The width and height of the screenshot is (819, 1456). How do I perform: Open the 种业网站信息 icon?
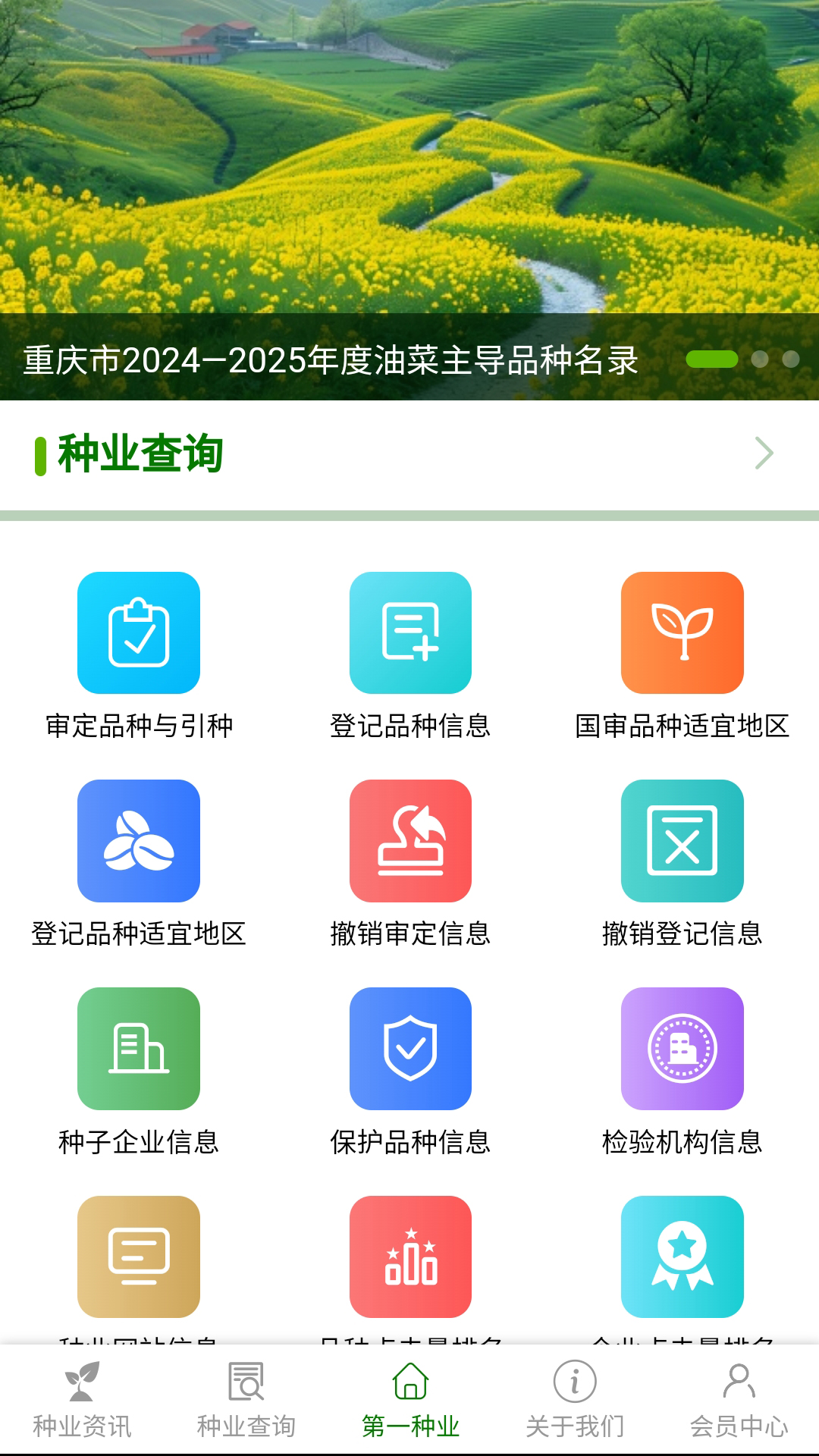pyautogui.click(x=139, y=1255)
